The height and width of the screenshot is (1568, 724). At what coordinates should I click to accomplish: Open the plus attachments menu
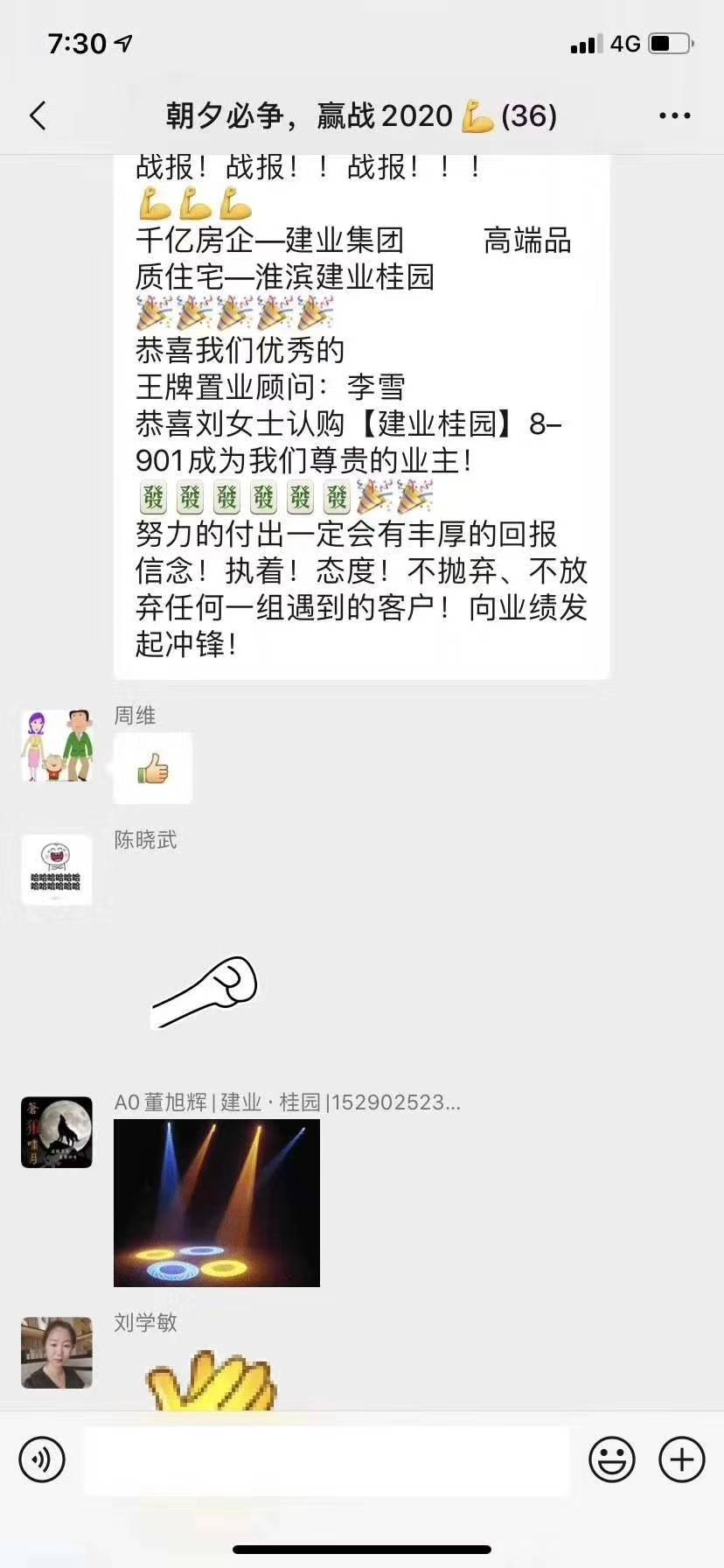click(x=681, y=1459)
